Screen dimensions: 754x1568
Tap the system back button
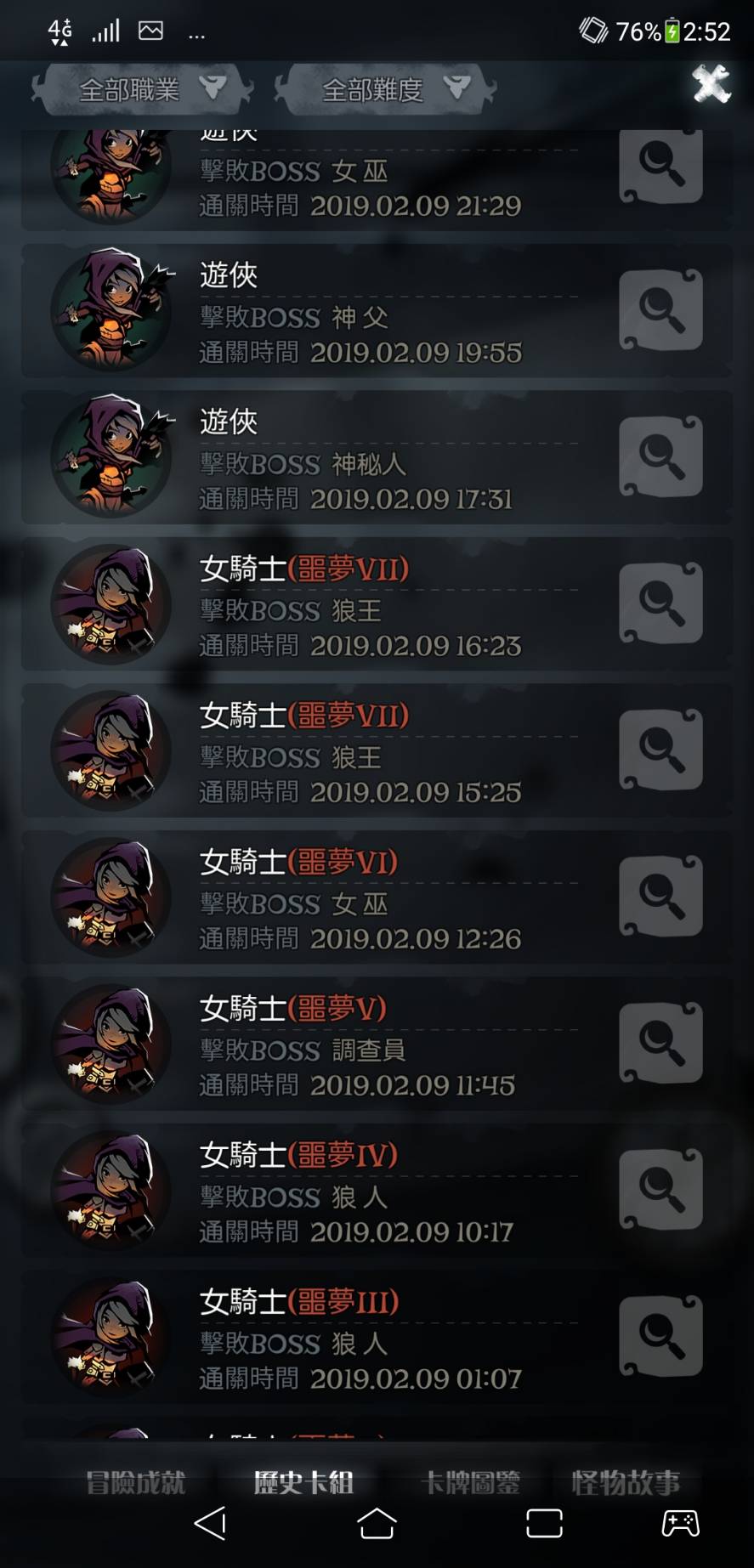pyautogui.click(x=210, y=1524)
